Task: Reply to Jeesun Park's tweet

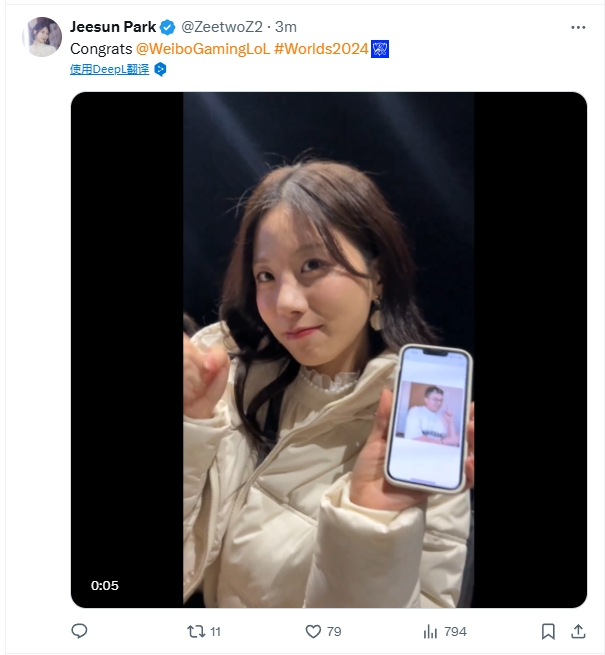Action: click(x=80, y=631)
